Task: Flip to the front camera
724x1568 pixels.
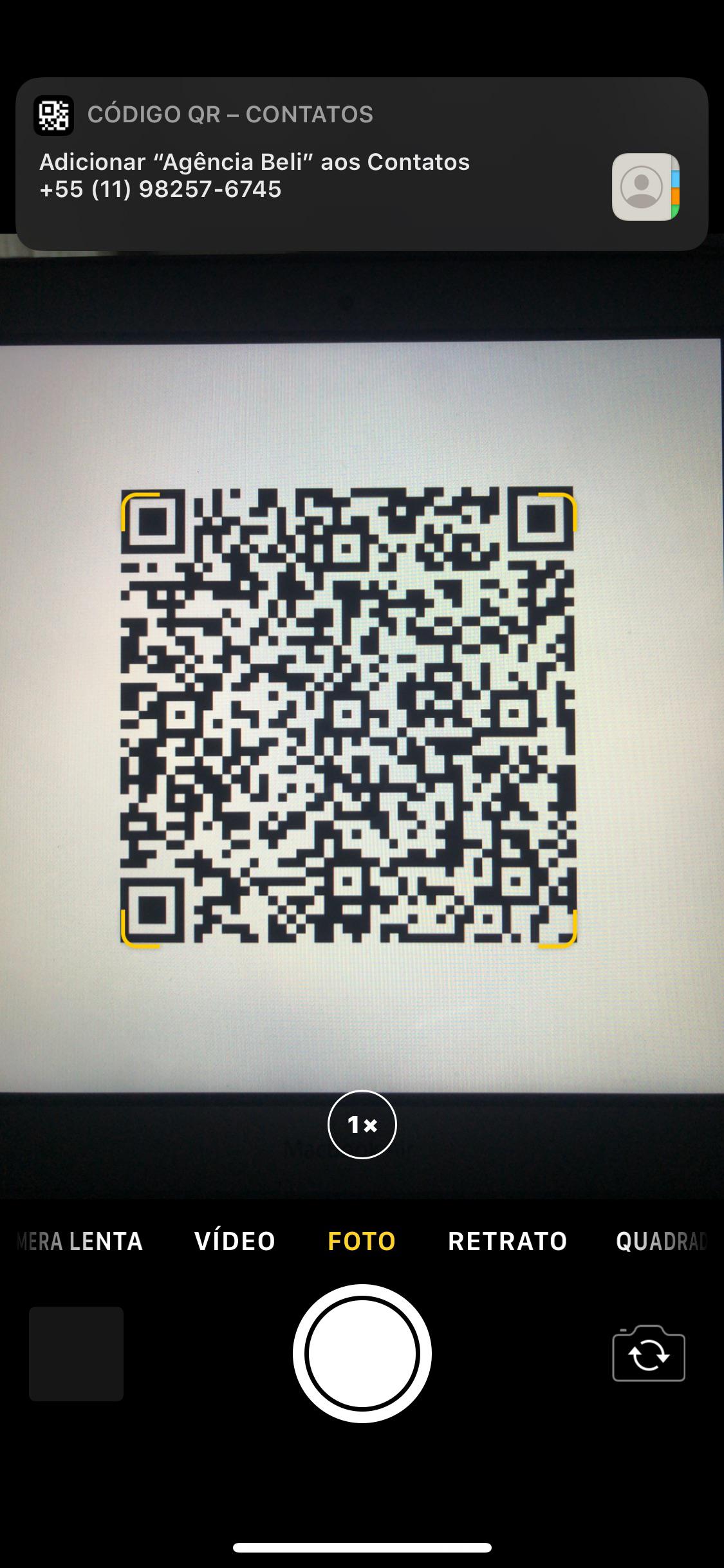Action: [648, 1354]
